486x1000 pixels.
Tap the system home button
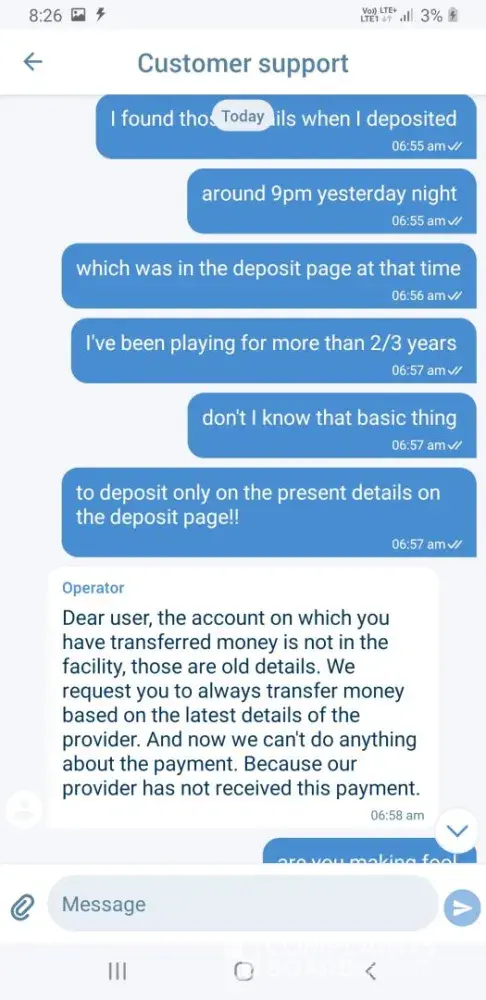[x=243, y=971]
